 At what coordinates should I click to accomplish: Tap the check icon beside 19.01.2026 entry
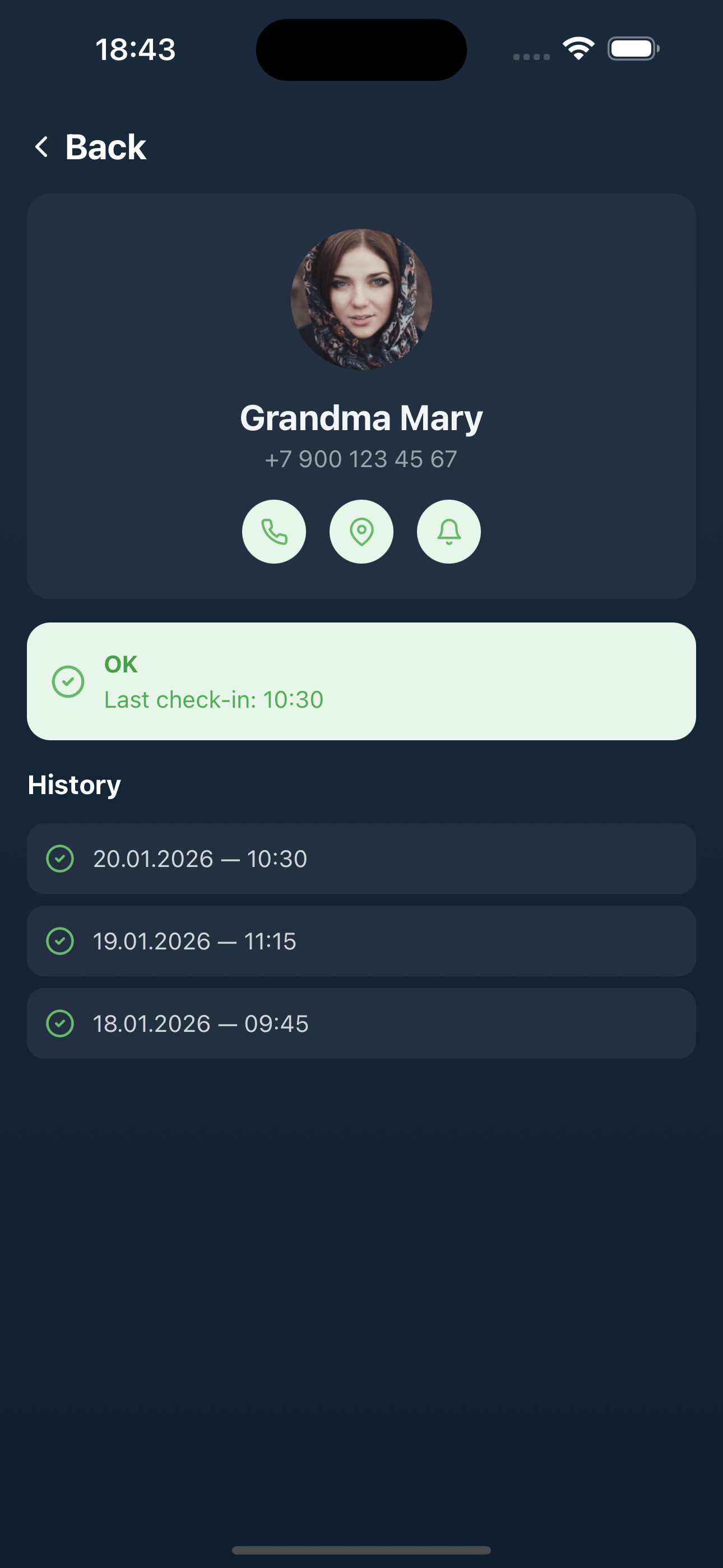61,941
